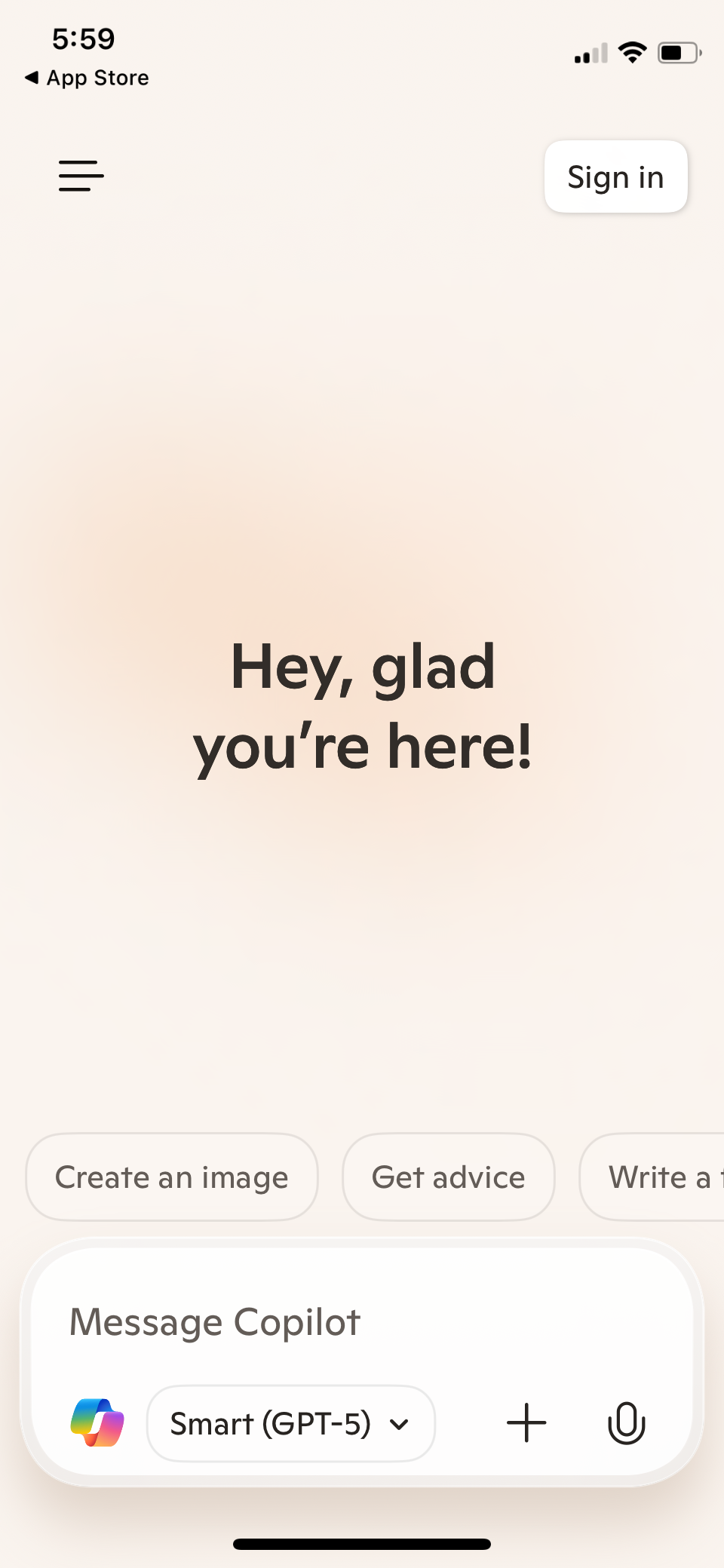Open the Copilot logo icon

pyautogui.click(x=97, y=1423)
